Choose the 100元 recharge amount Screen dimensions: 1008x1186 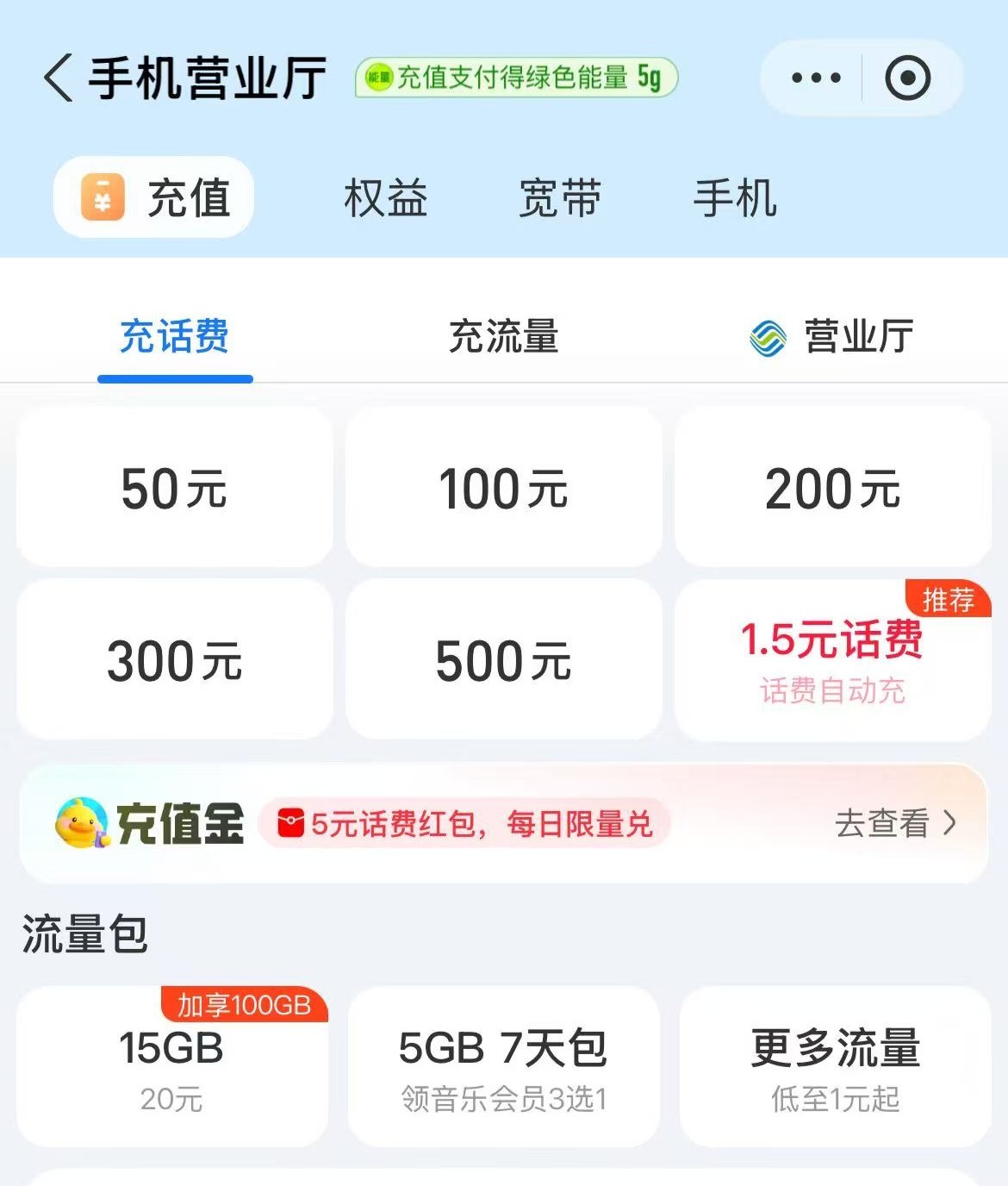tap(503, 489)
